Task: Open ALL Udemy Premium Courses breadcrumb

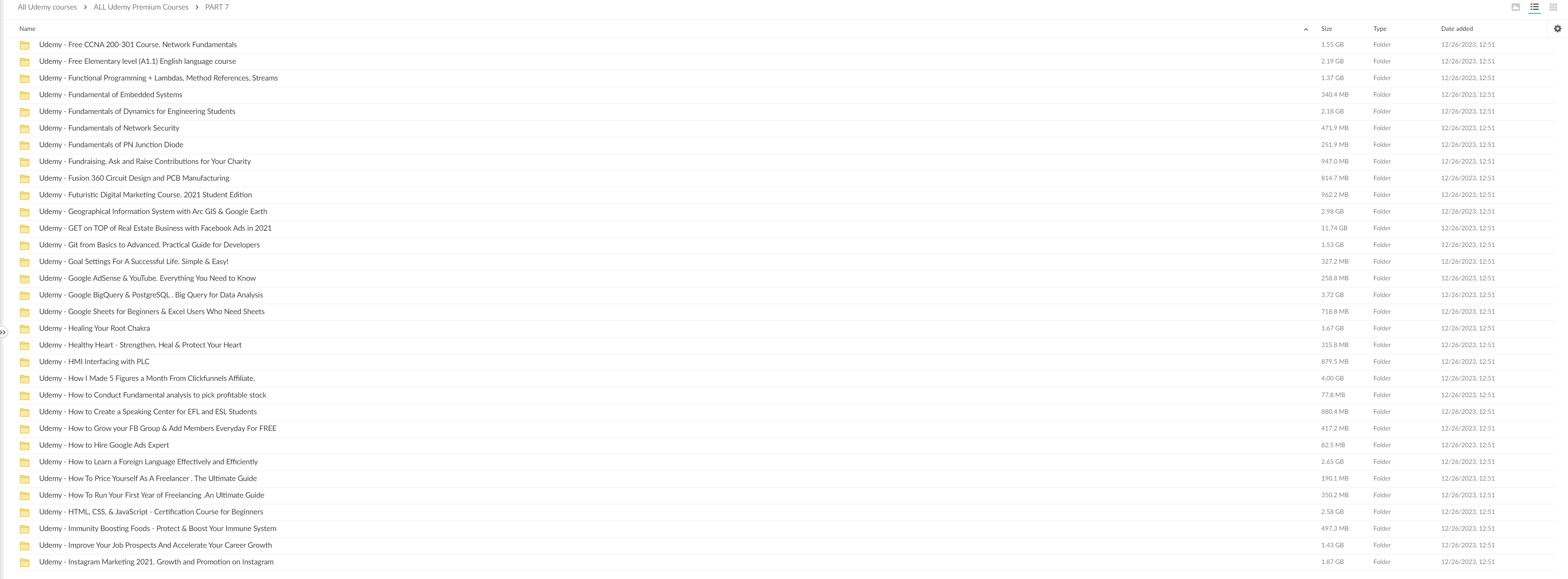Action: [141, 8]
